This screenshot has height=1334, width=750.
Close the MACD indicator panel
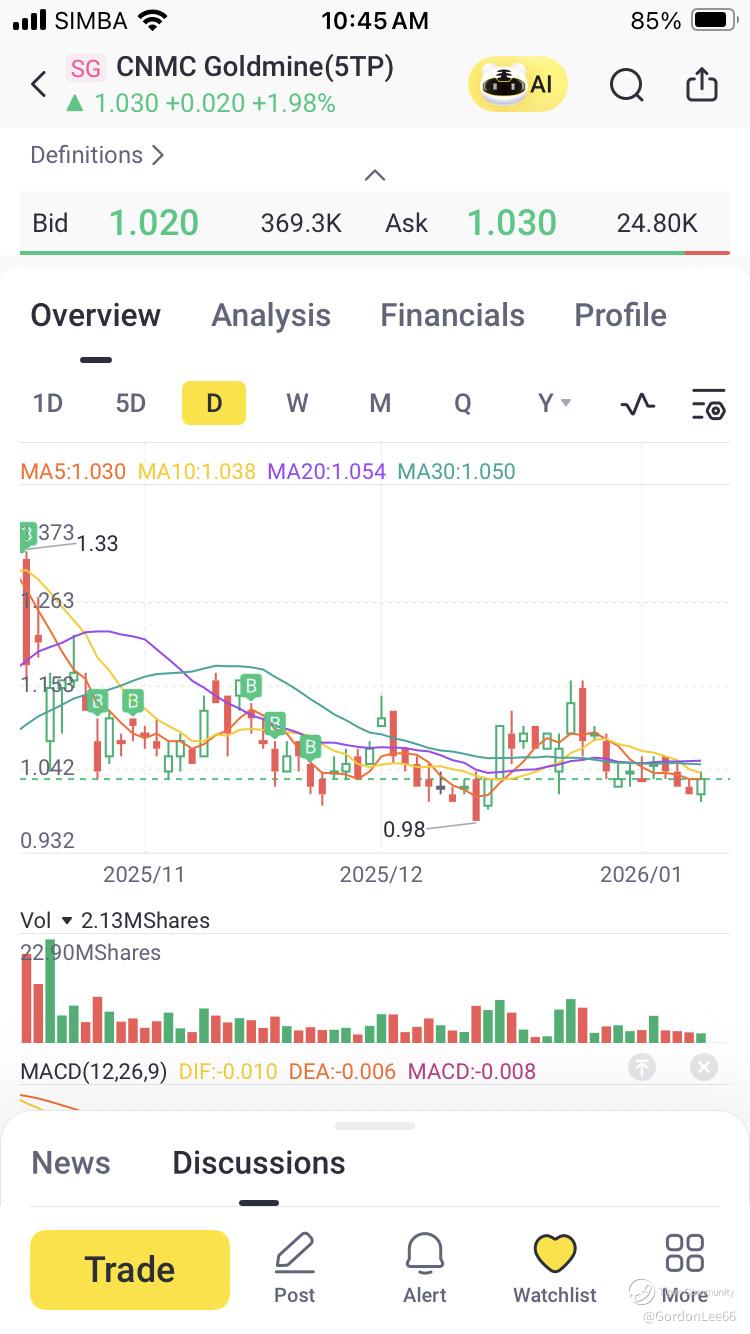pyautogui.click(x=704, y=1067)
